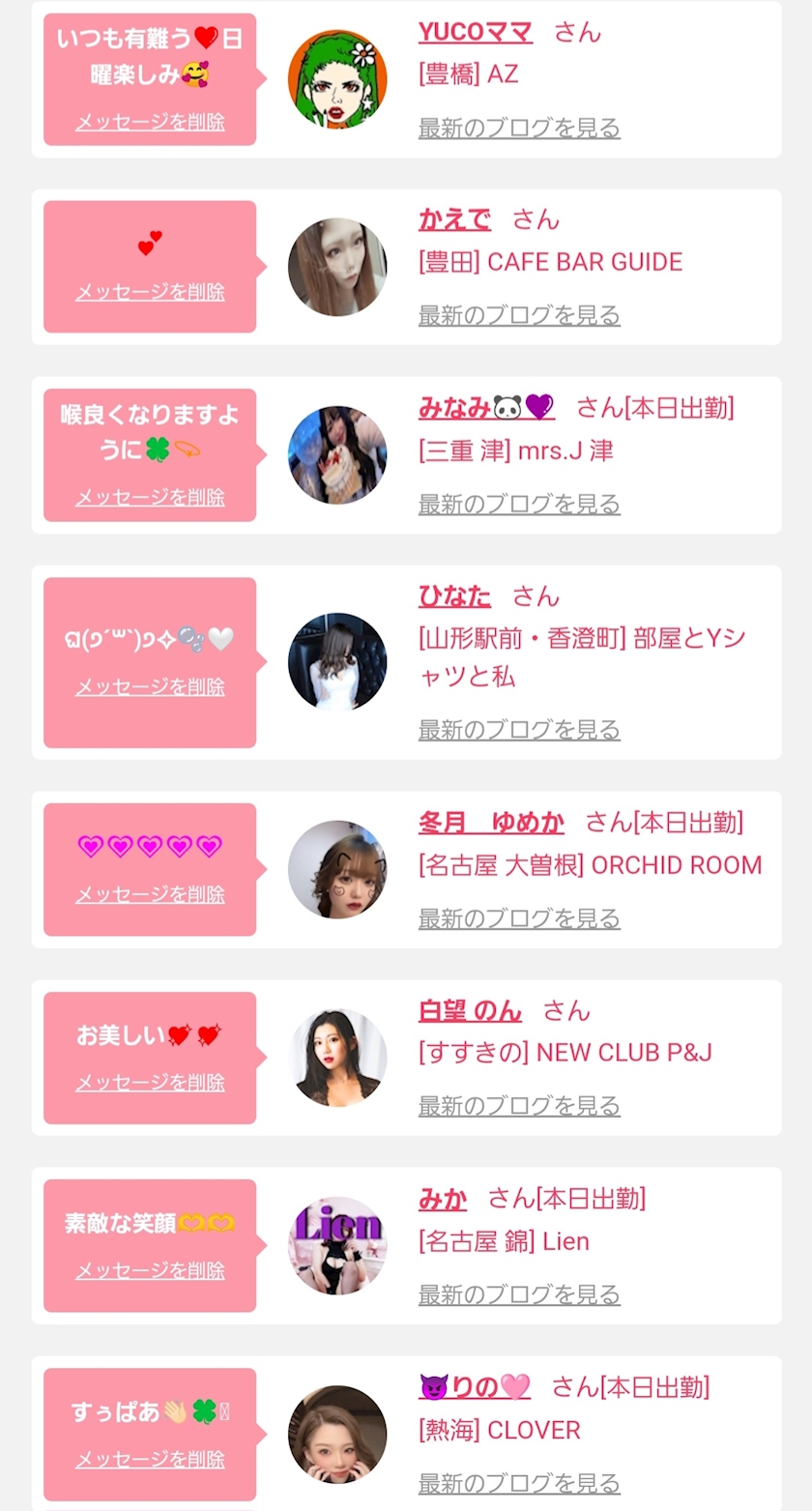The height and width of the screenshot is (1511, 812).
Task: View 冬月 ゆめか's latest blog
Action: pyautogui.click(x=519, y=918)
